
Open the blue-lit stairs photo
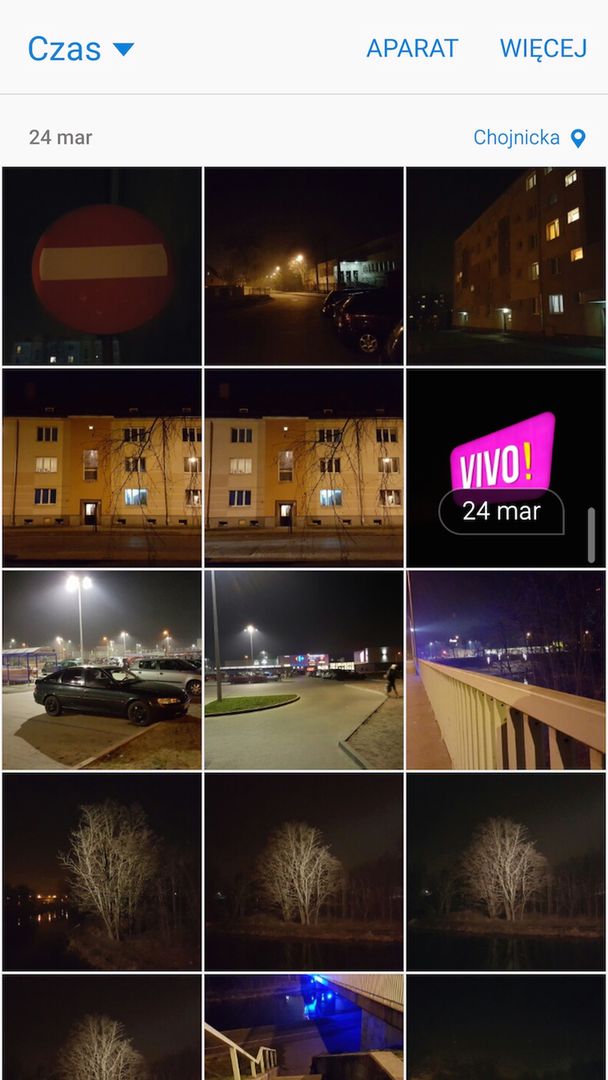(x=304, y=1028)
